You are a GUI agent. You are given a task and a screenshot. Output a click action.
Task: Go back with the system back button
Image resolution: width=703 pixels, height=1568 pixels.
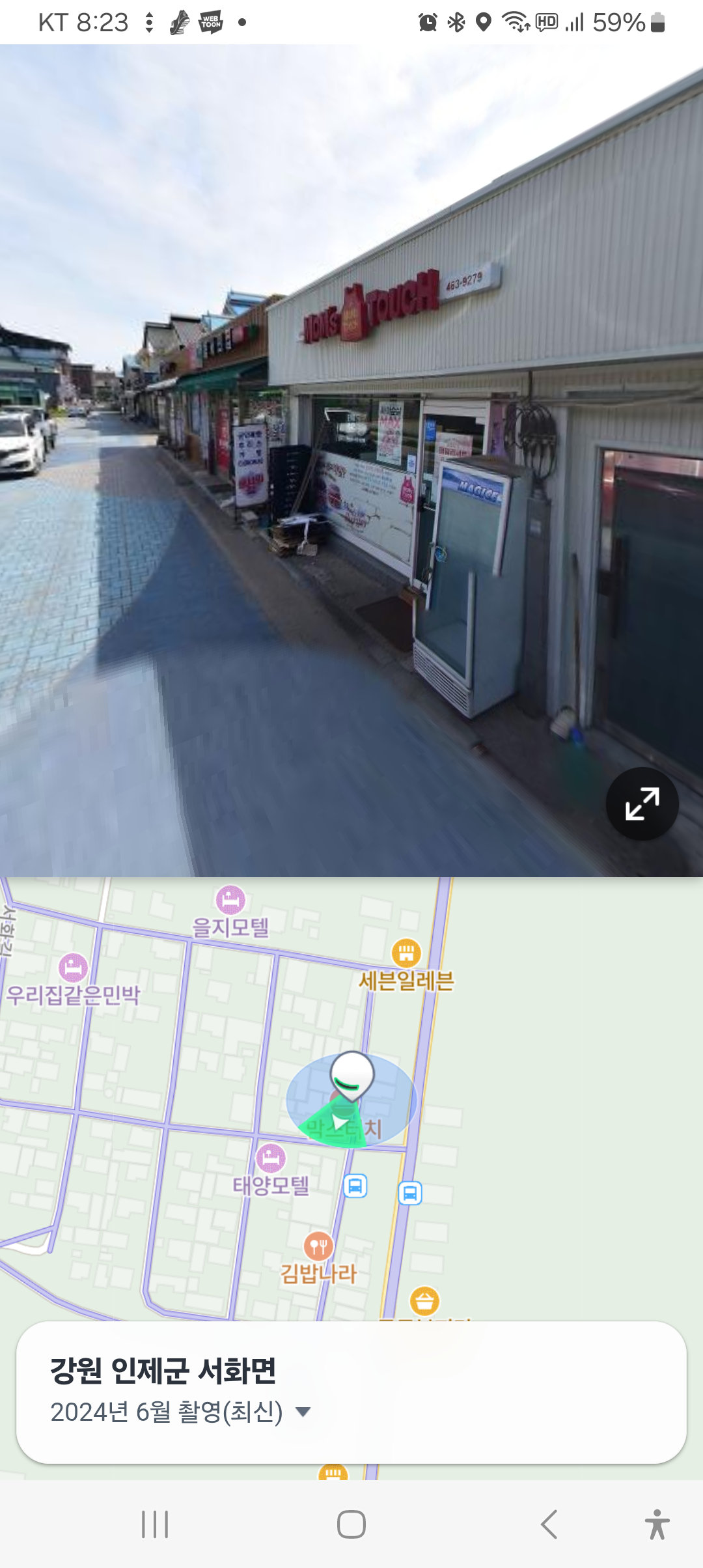pyautogui.click(x=549, y=1524)
